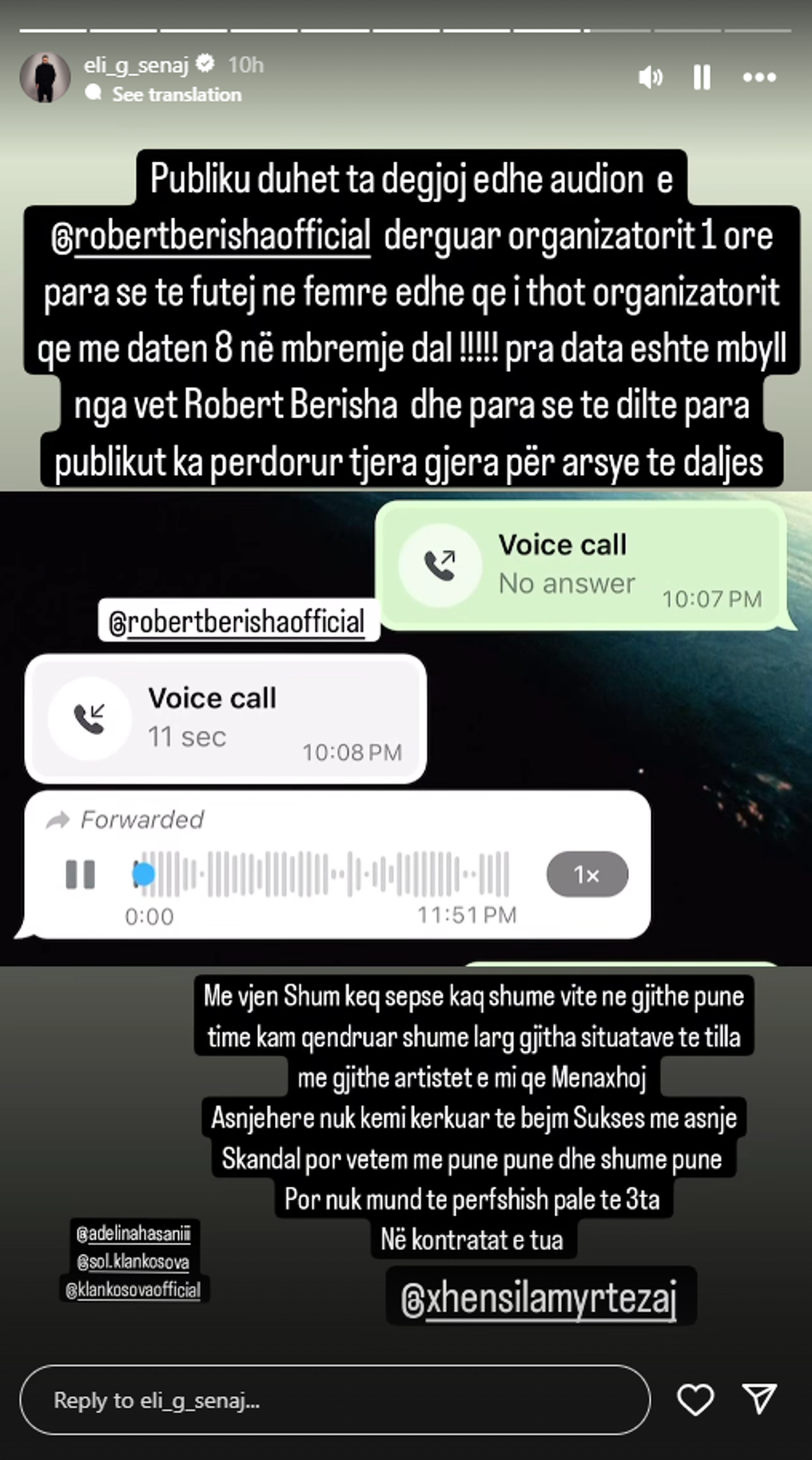Open eli_g_senaj's profile picture
The width and height of the screenshot is (812, 1460).
click(45, 78)
